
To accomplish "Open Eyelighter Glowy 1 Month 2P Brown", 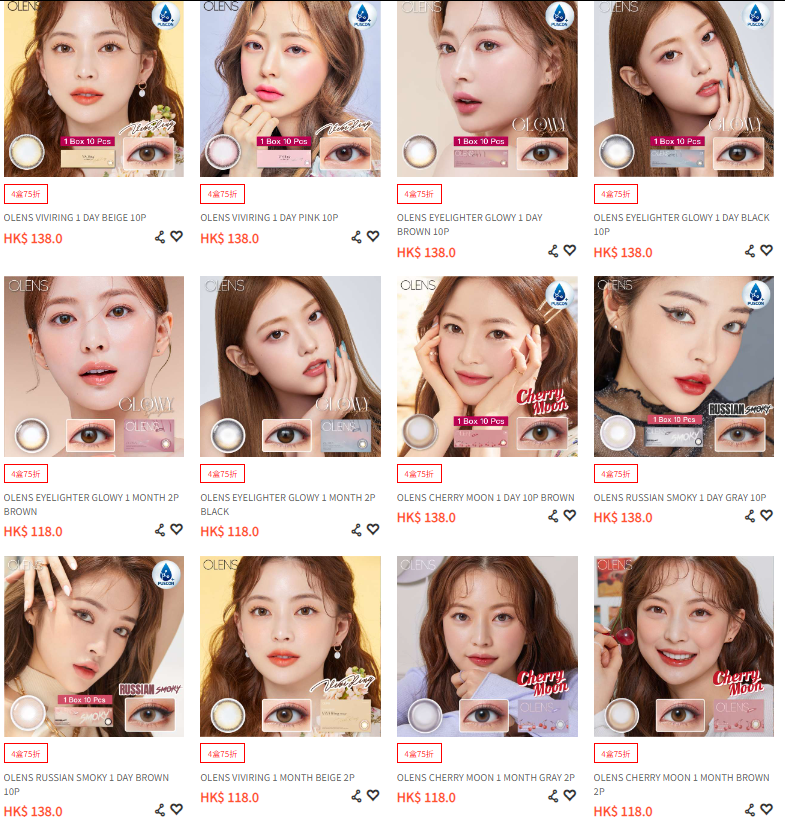I will (93, 366).
